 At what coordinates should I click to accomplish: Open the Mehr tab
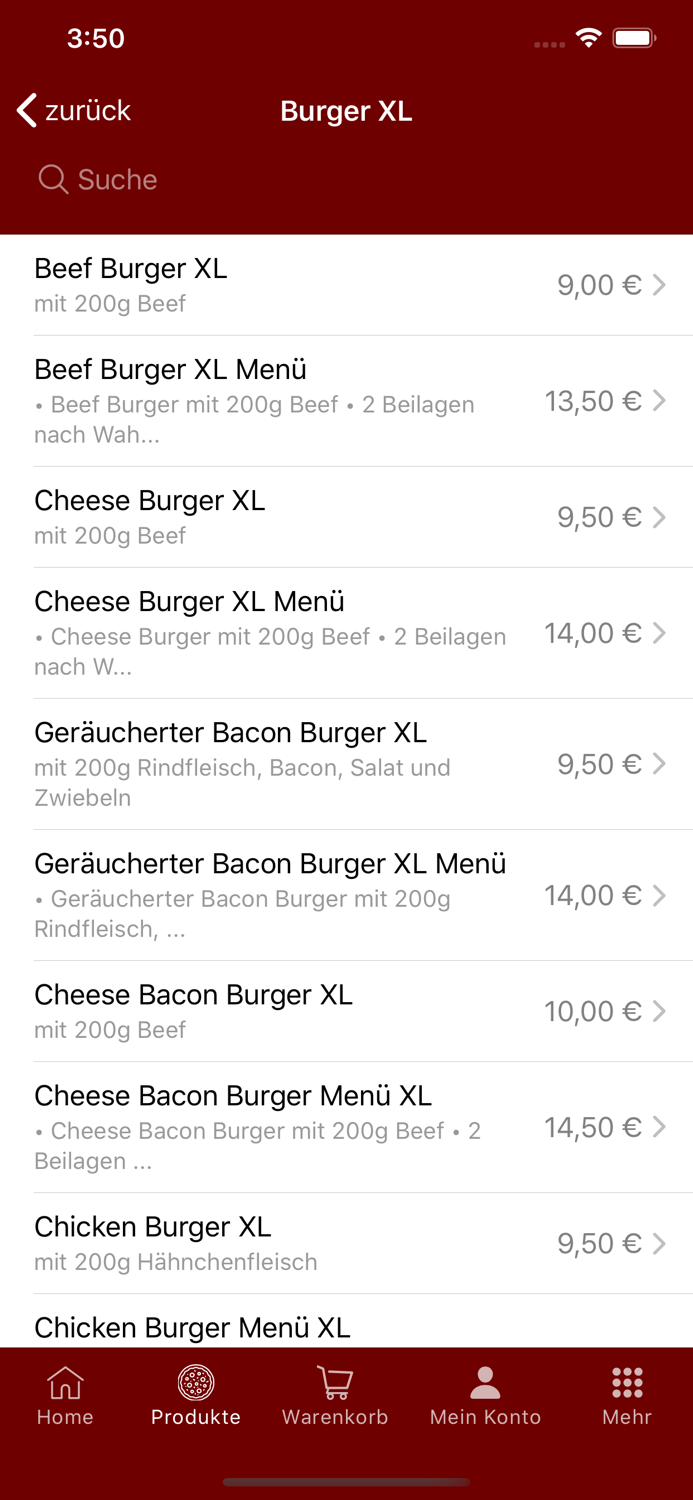pyautogui.click(x=627, y=1397)
